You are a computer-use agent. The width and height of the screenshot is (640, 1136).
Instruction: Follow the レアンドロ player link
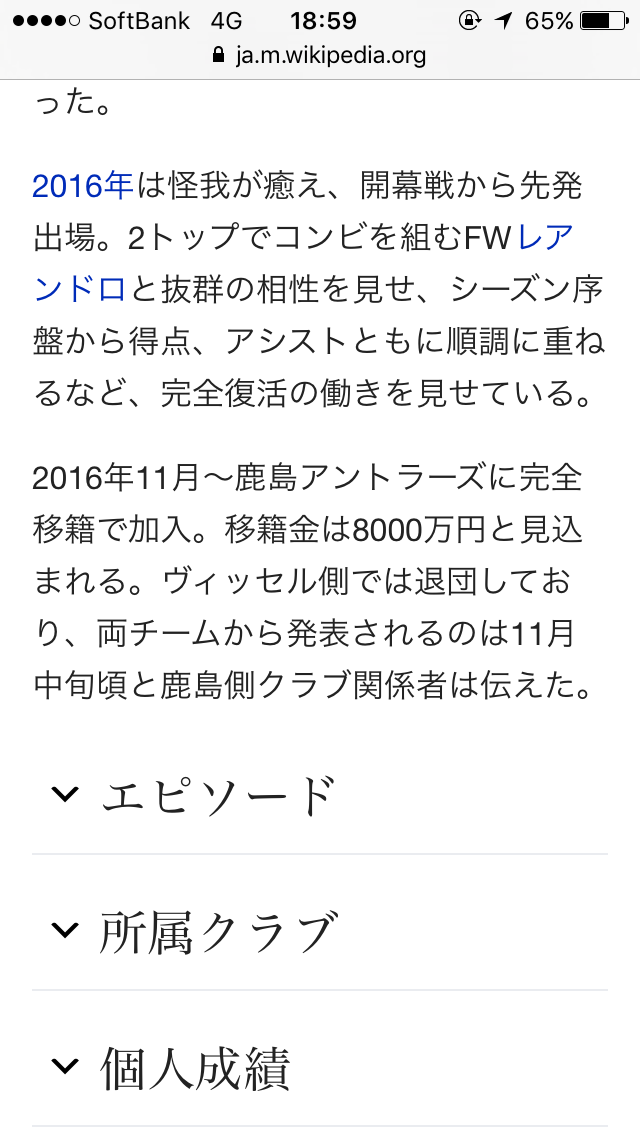coord(545,239)
